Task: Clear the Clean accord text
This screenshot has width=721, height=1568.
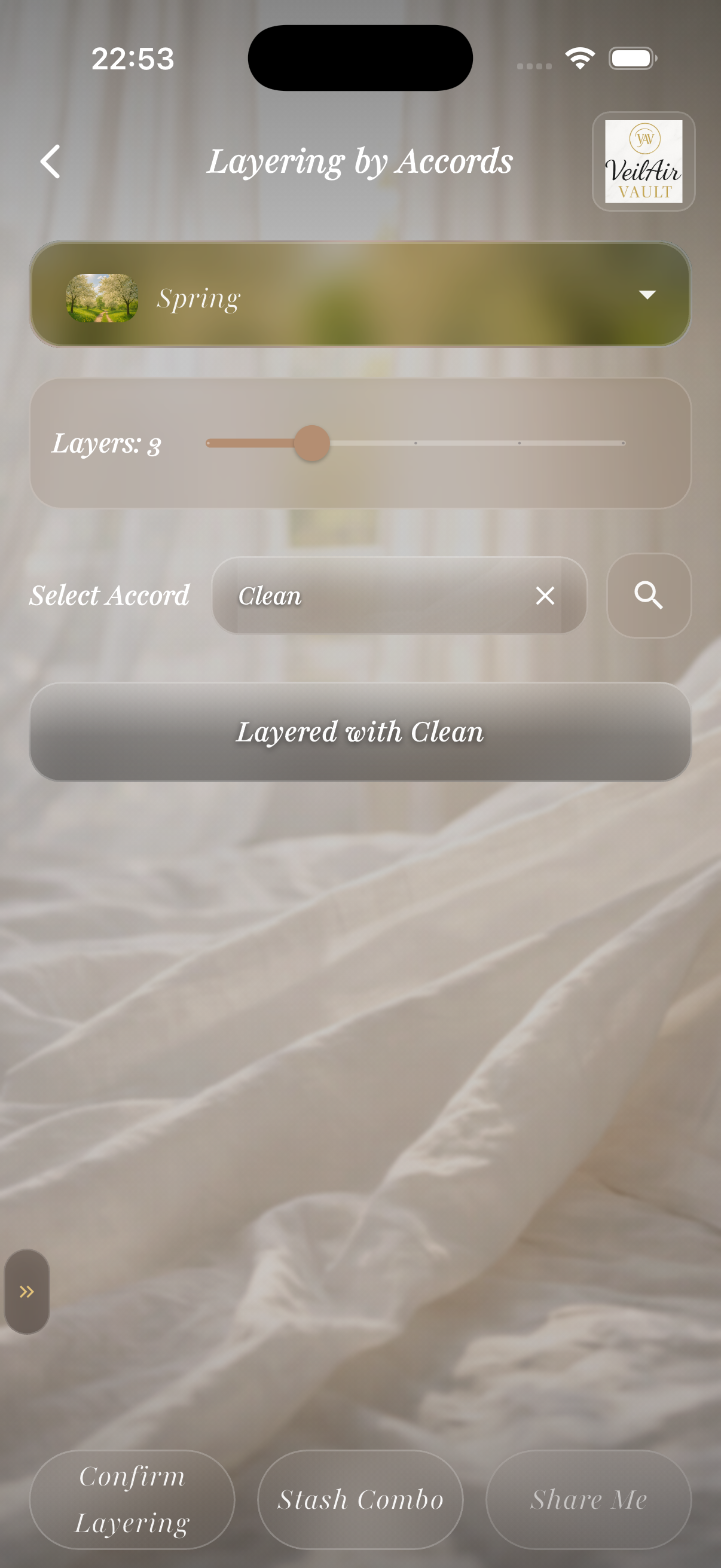Action: (545, 595)
